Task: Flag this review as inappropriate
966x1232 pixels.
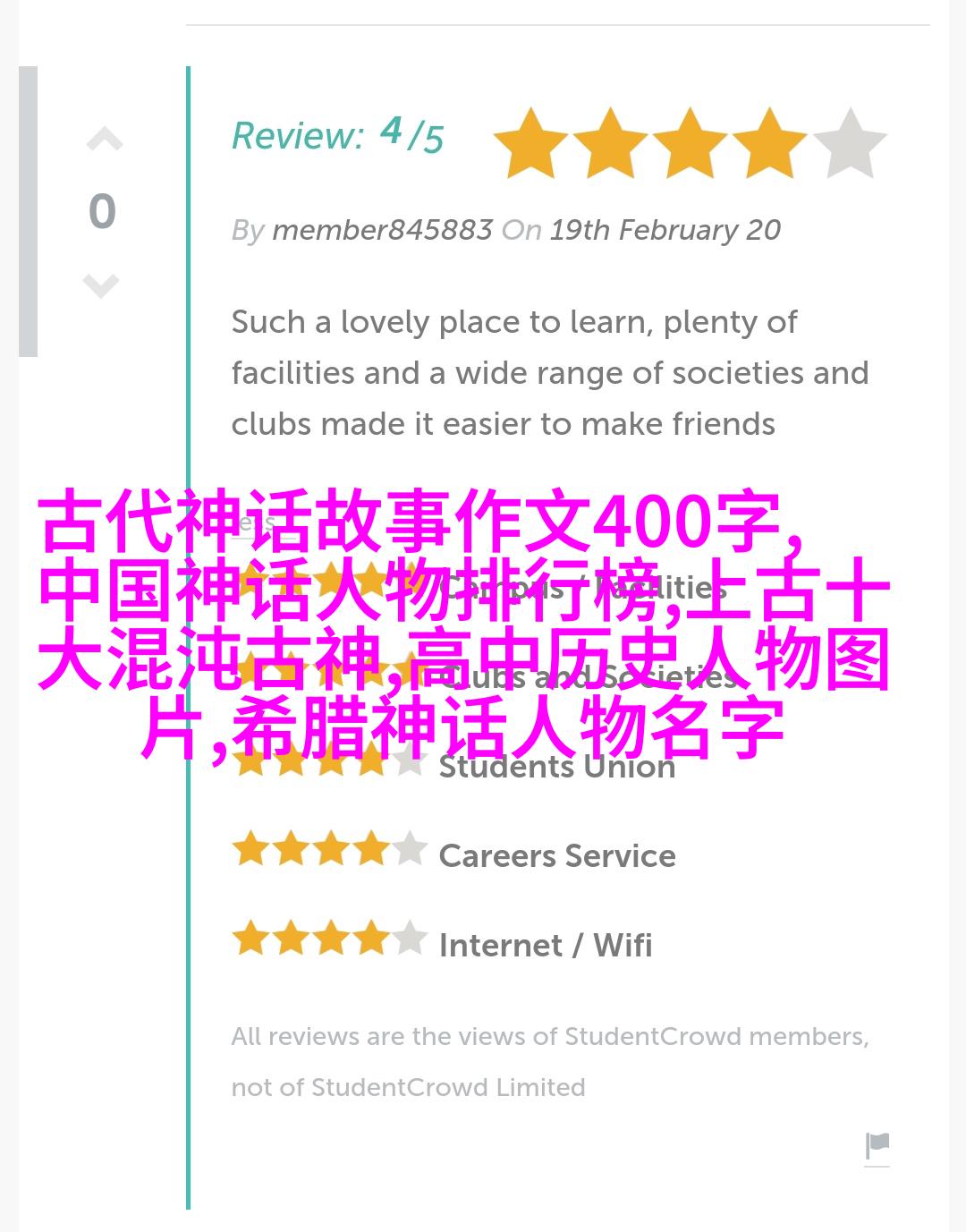Action: (x=877, y=1146)
